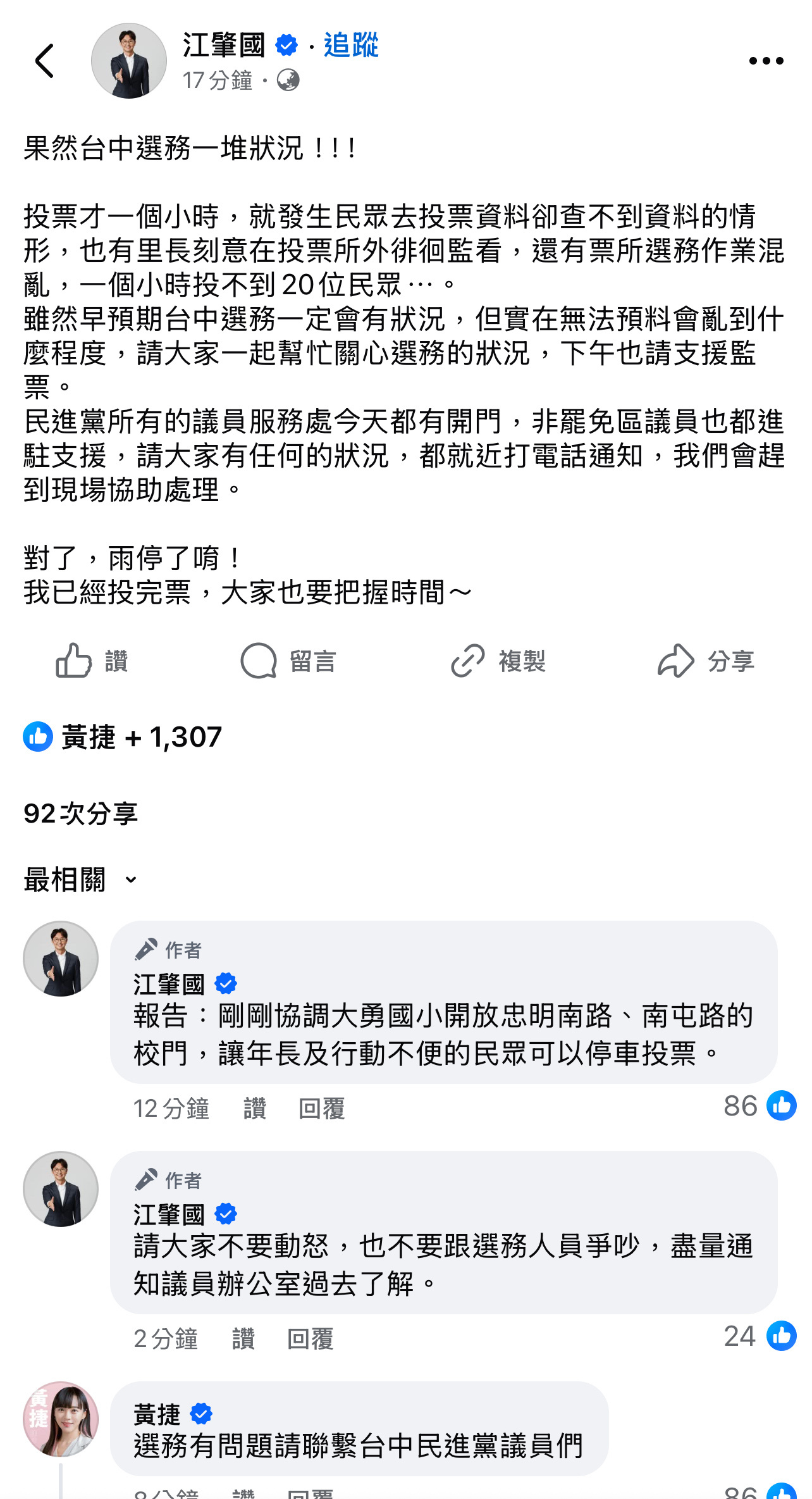View the 86 reactions on the 大勇國小 comment
The image size is (812, 1499).
click(x=759, y=1106)
